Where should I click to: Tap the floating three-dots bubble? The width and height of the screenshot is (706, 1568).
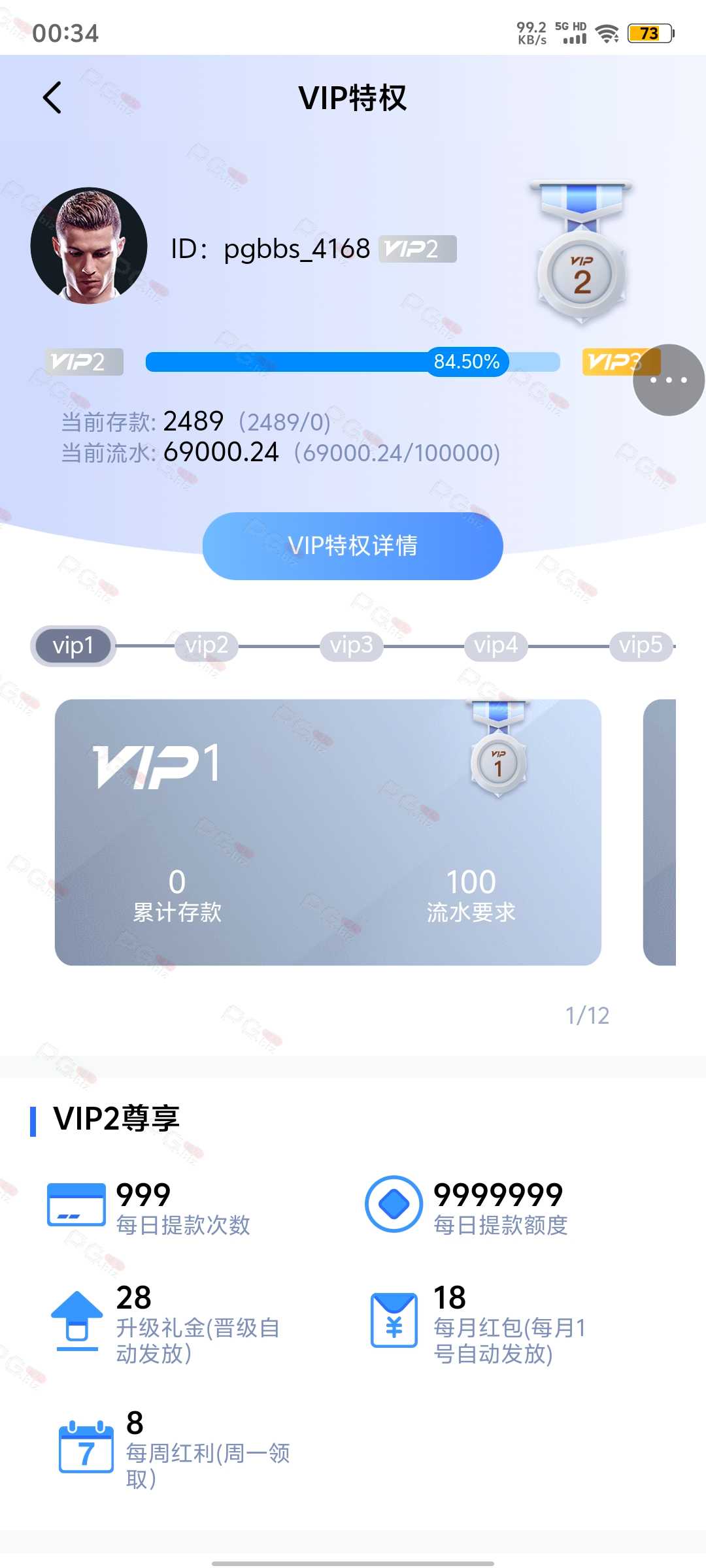click(x=669, y=380)
